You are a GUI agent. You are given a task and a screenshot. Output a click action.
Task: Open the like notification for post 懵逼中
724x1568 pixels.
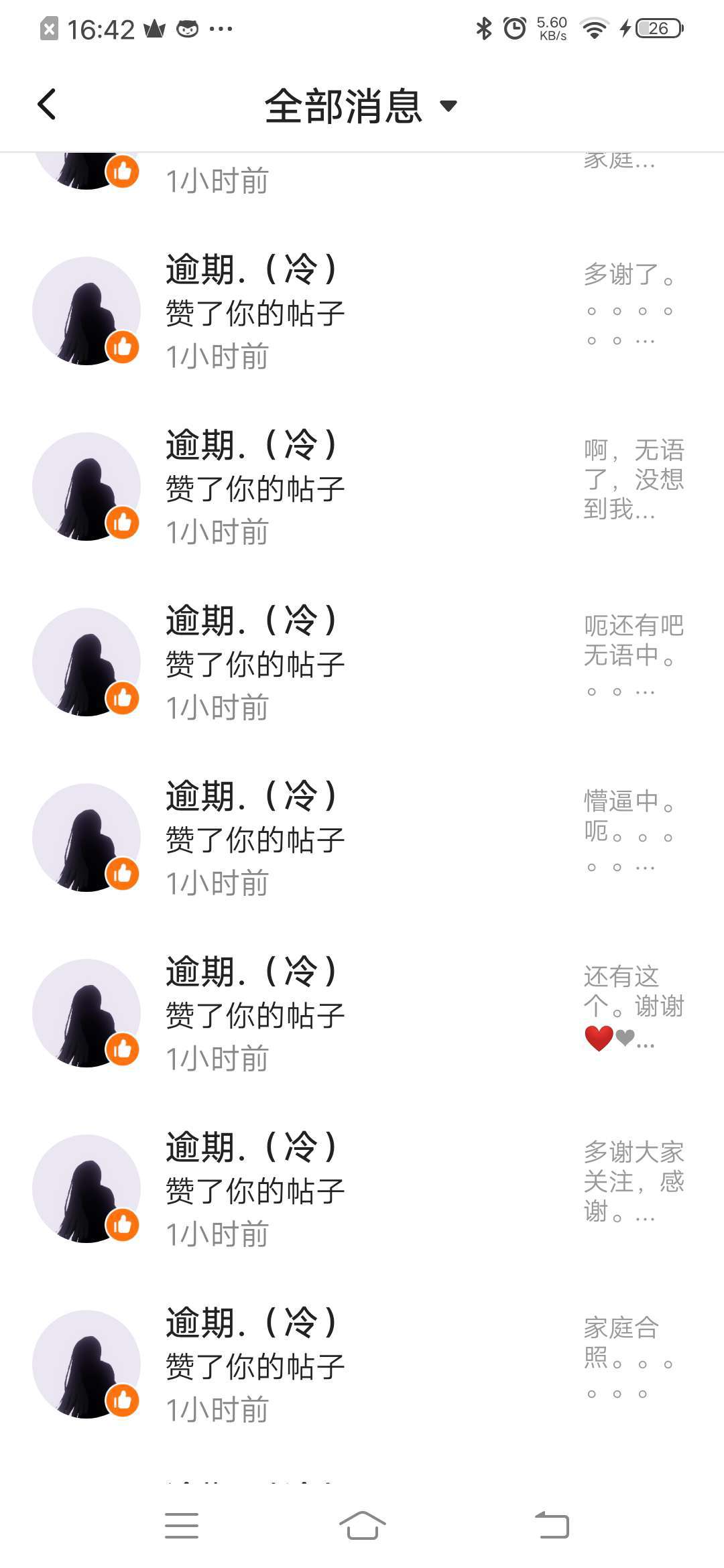362,838
